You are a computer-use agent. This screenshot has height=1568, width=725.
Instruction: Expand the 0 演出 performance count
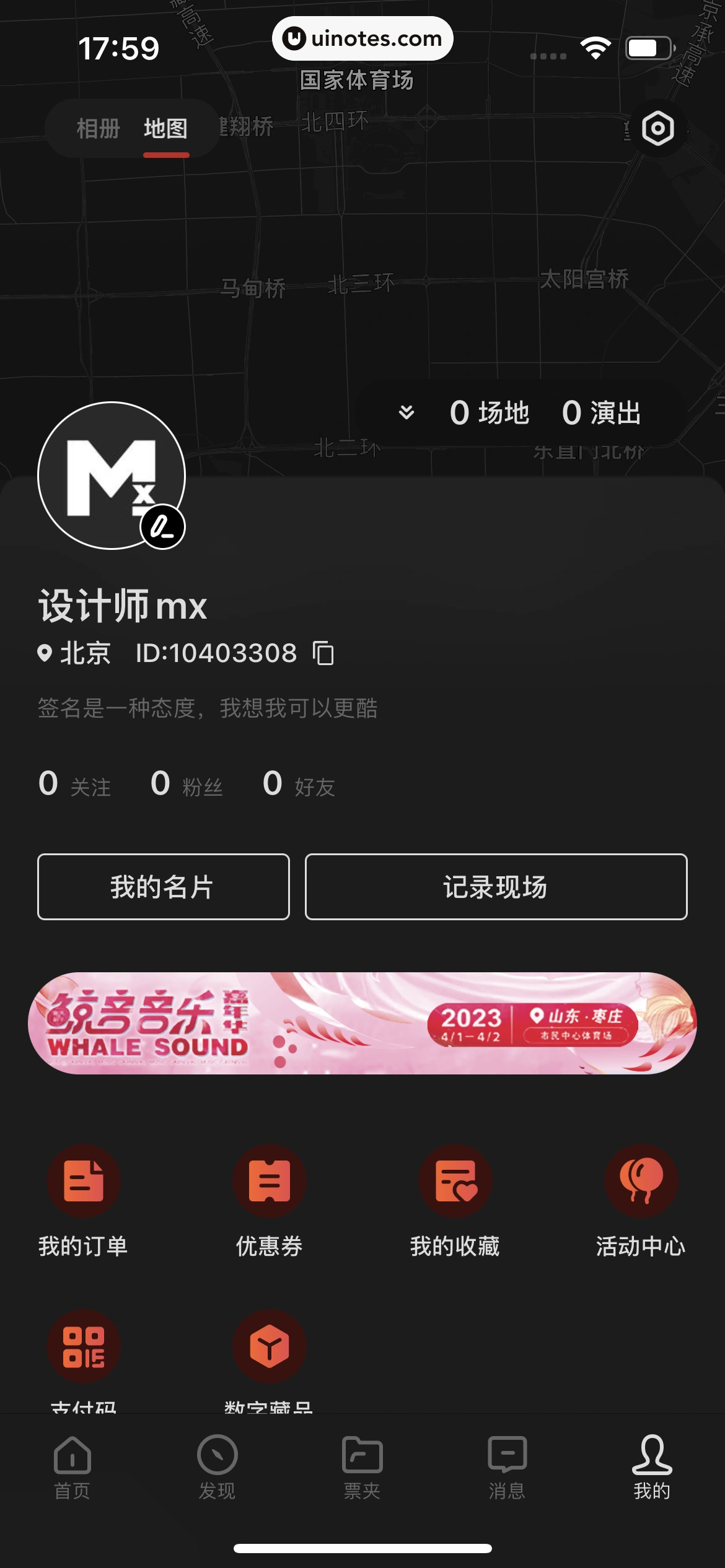coord(601,412)
